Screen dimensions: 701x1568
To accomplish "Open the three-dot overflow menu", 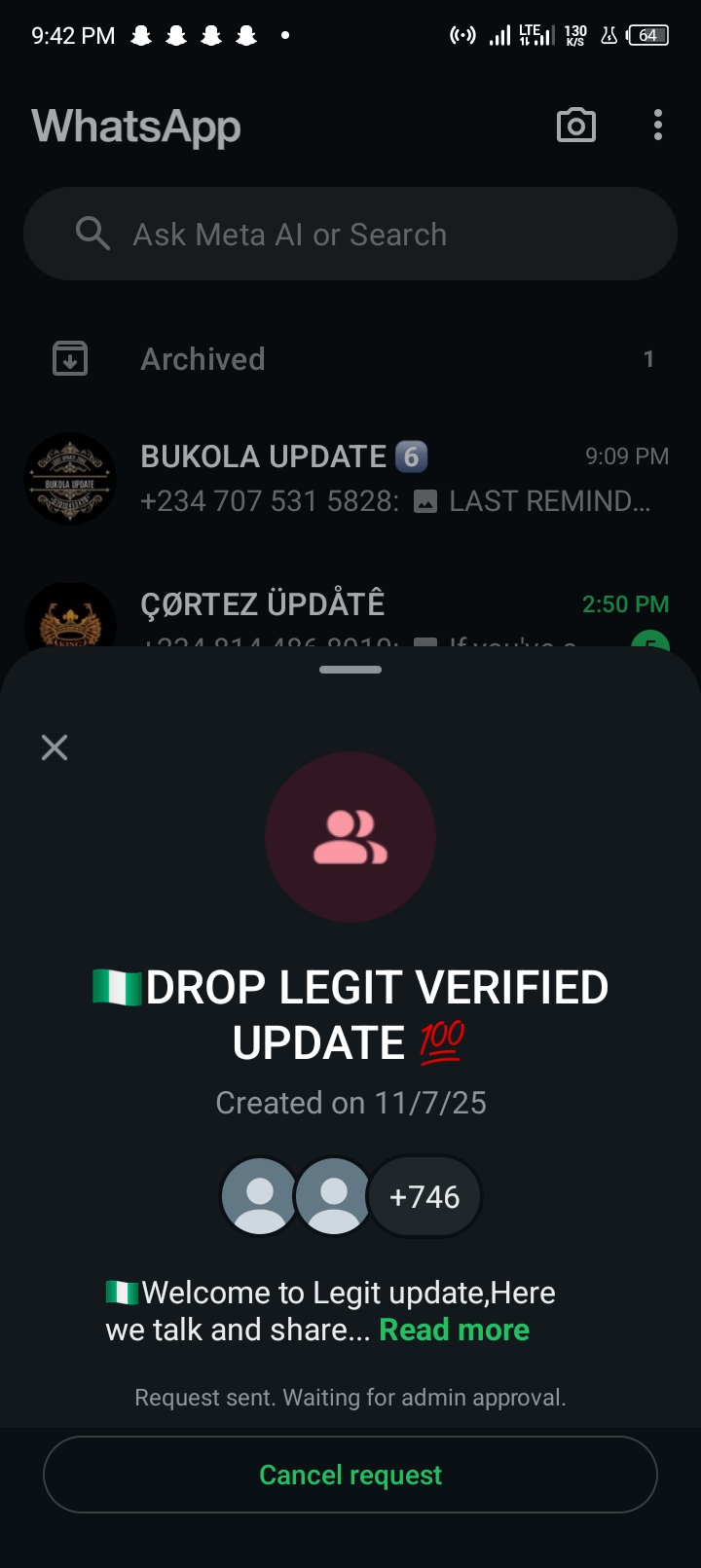I will pyautogui.click(x=658, y=126).
